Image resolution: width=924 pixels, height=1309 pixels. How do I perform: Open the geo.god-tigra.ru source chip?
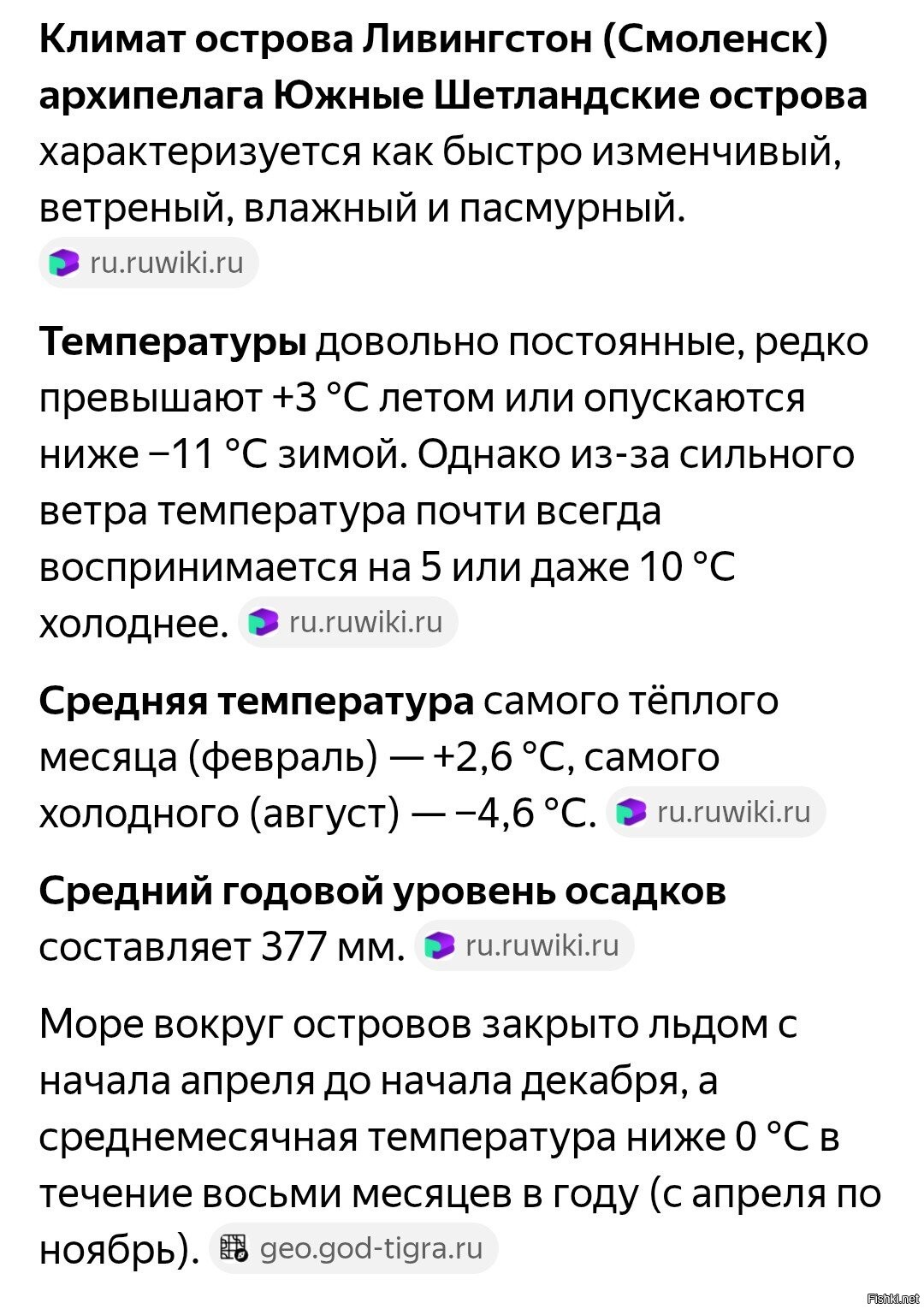pos(353,1248)
